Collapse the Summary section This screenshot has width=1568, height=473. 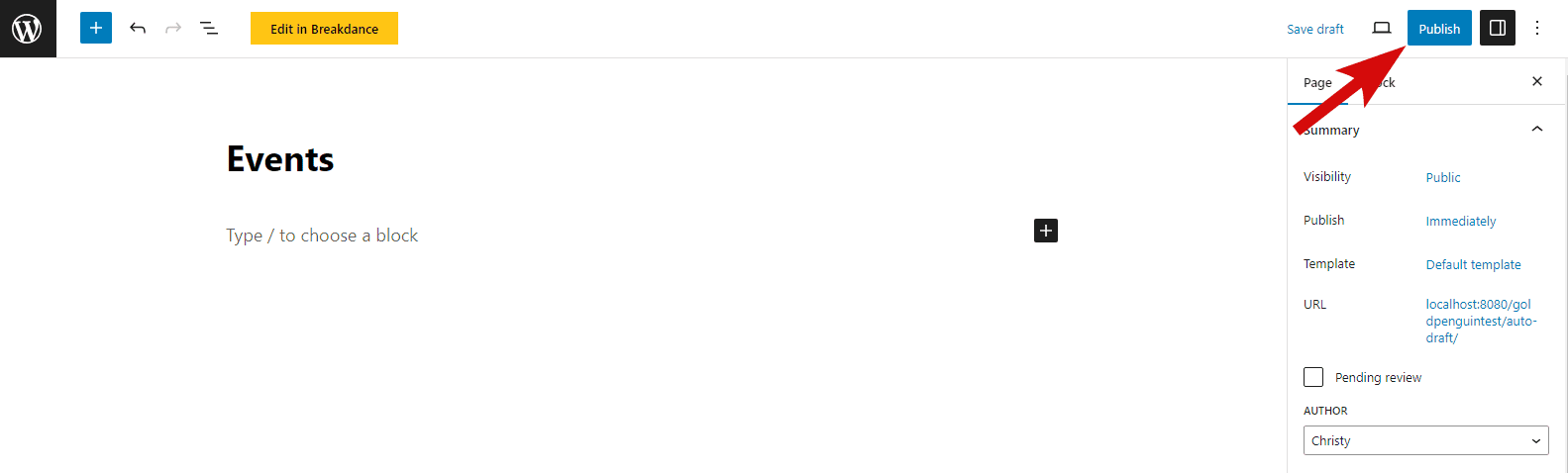(1536, 130)
